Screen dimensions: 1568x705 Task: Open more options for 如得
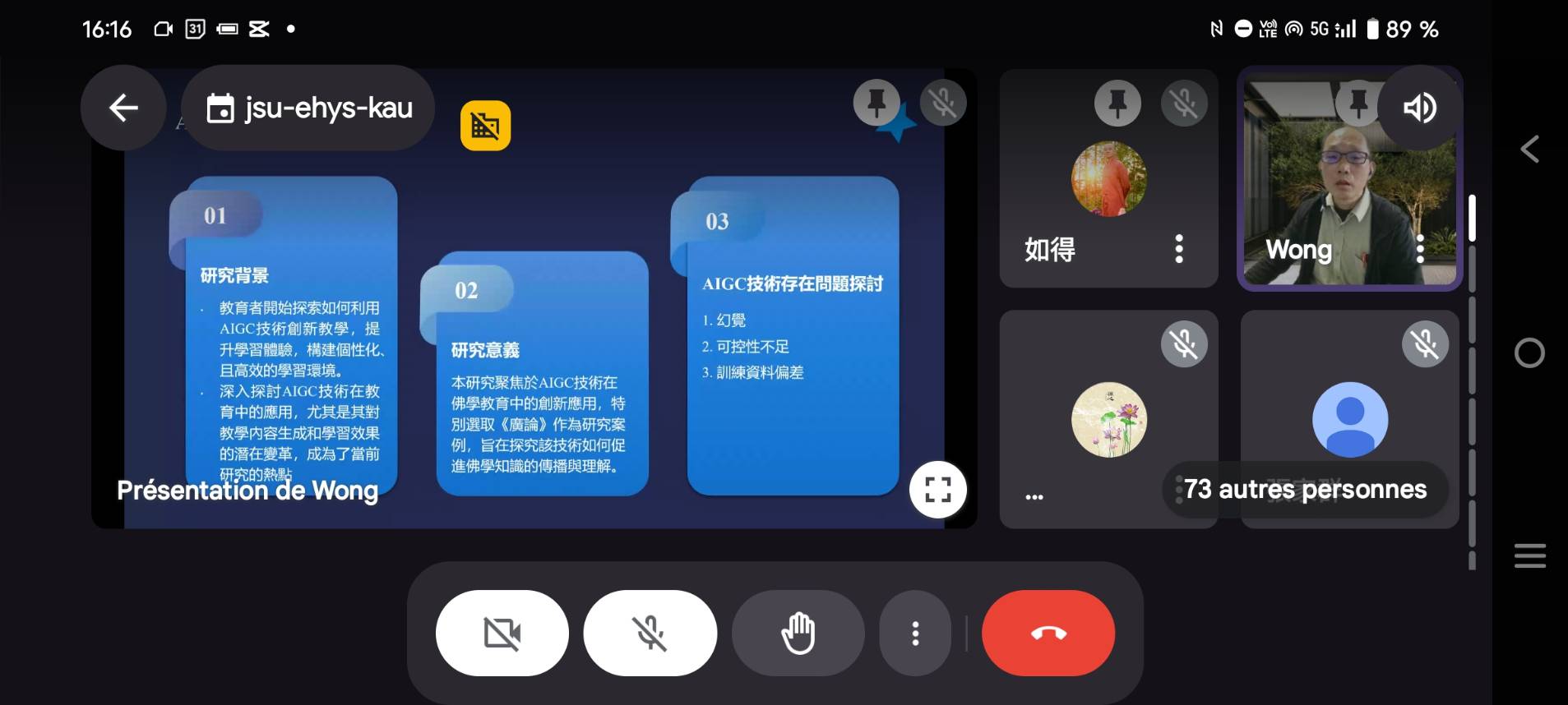tap(1178, 248)
